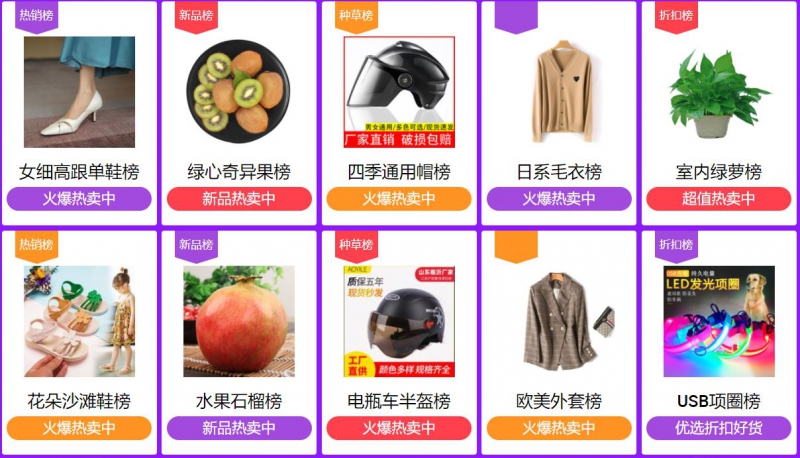This screenshot has width=800, height=458.
Task: Tap the 优选折扣好货 button under USB项圈榜
Action: coord(719,428)
